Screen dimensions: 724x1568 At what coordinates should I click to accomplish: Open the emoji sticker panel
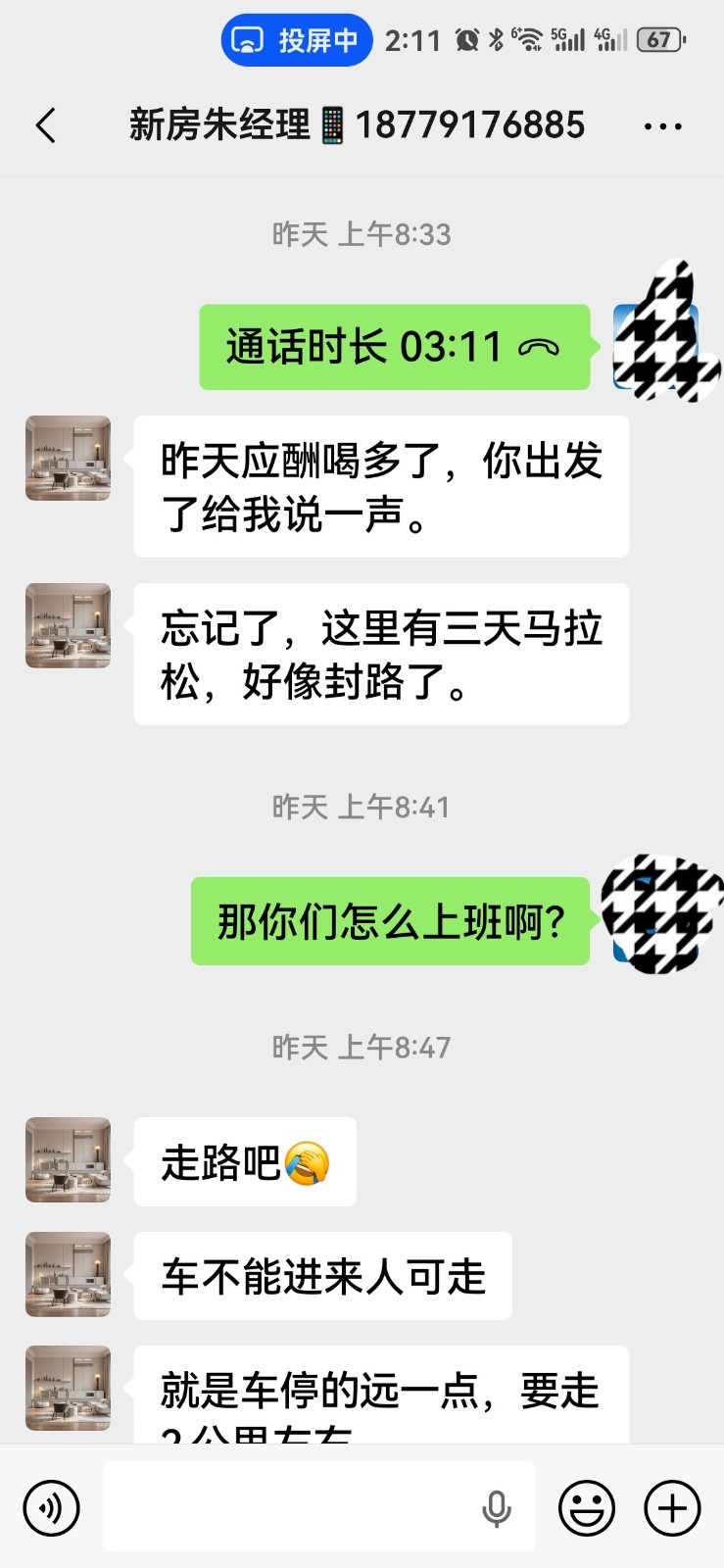click(587, 1507)
